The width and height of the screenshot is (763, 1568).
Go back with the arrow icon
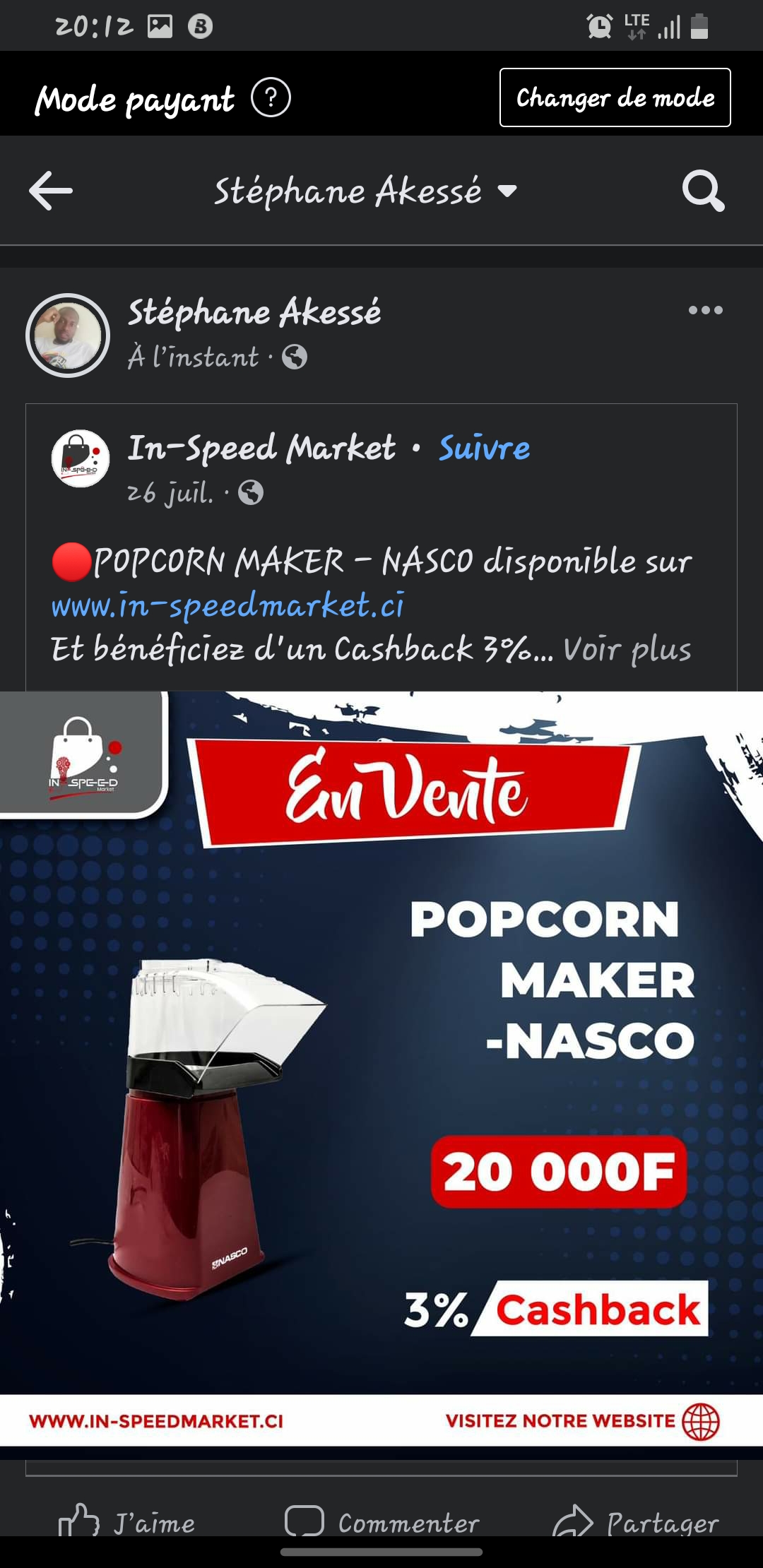51,191
